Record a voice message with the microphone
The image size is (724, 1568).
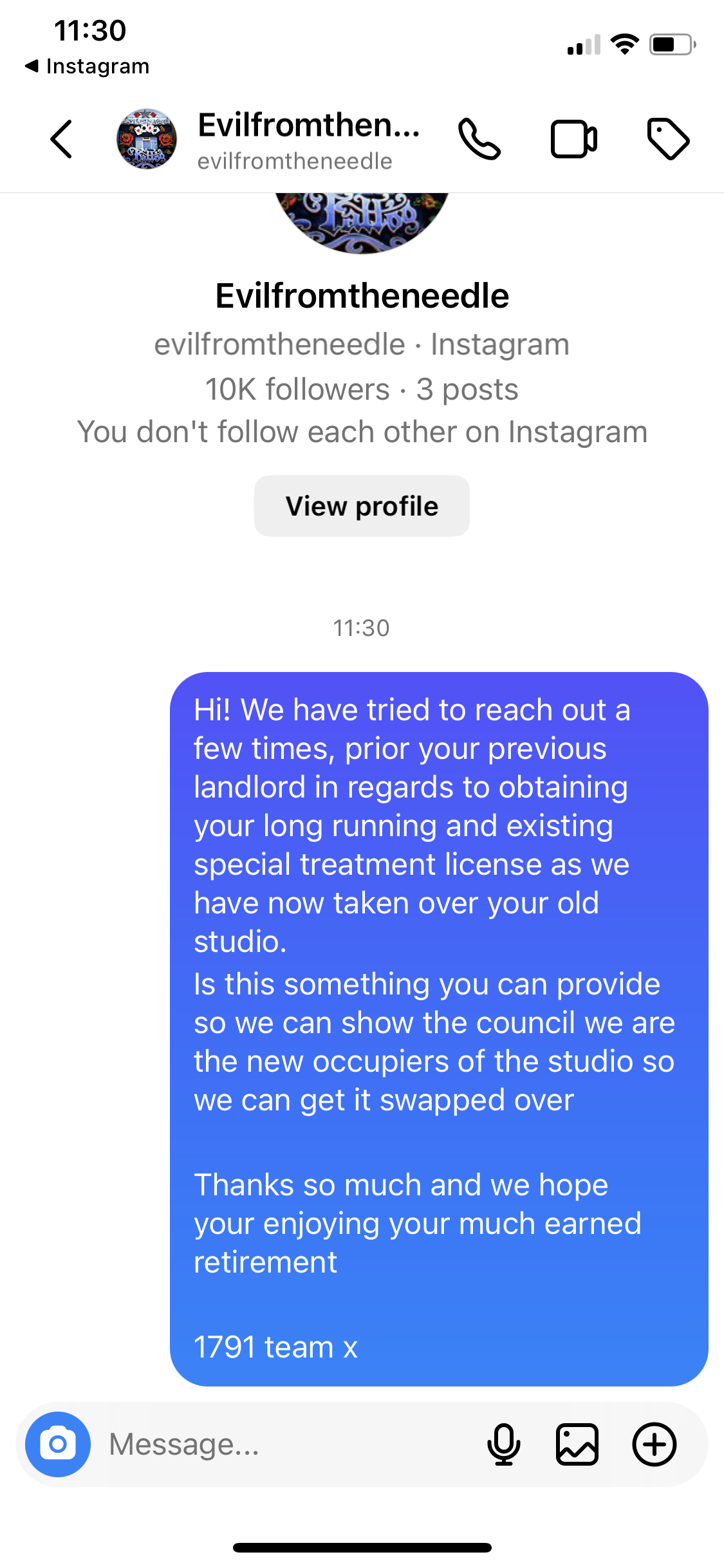point(503,1444)
